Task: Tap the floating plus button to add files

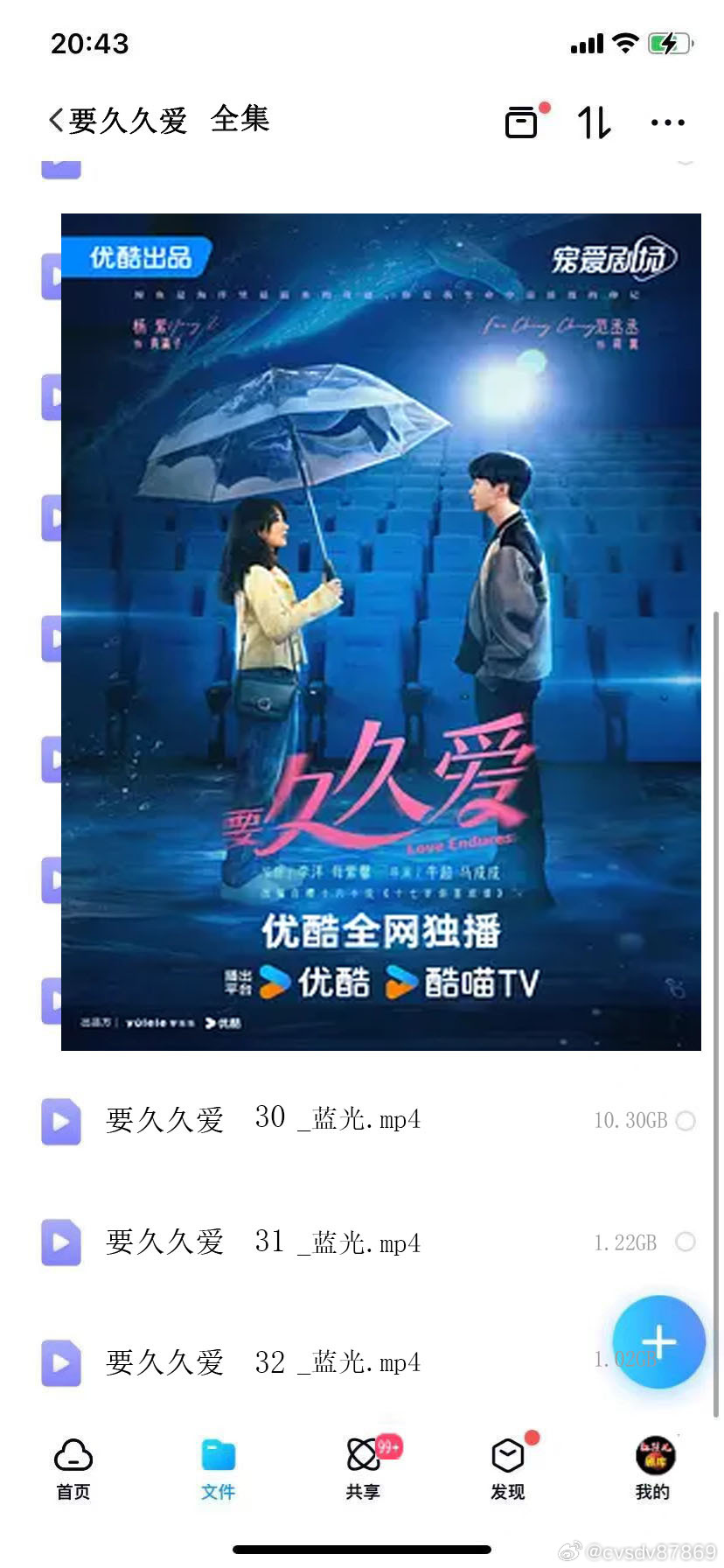Action: click(x=658, y=1343)
